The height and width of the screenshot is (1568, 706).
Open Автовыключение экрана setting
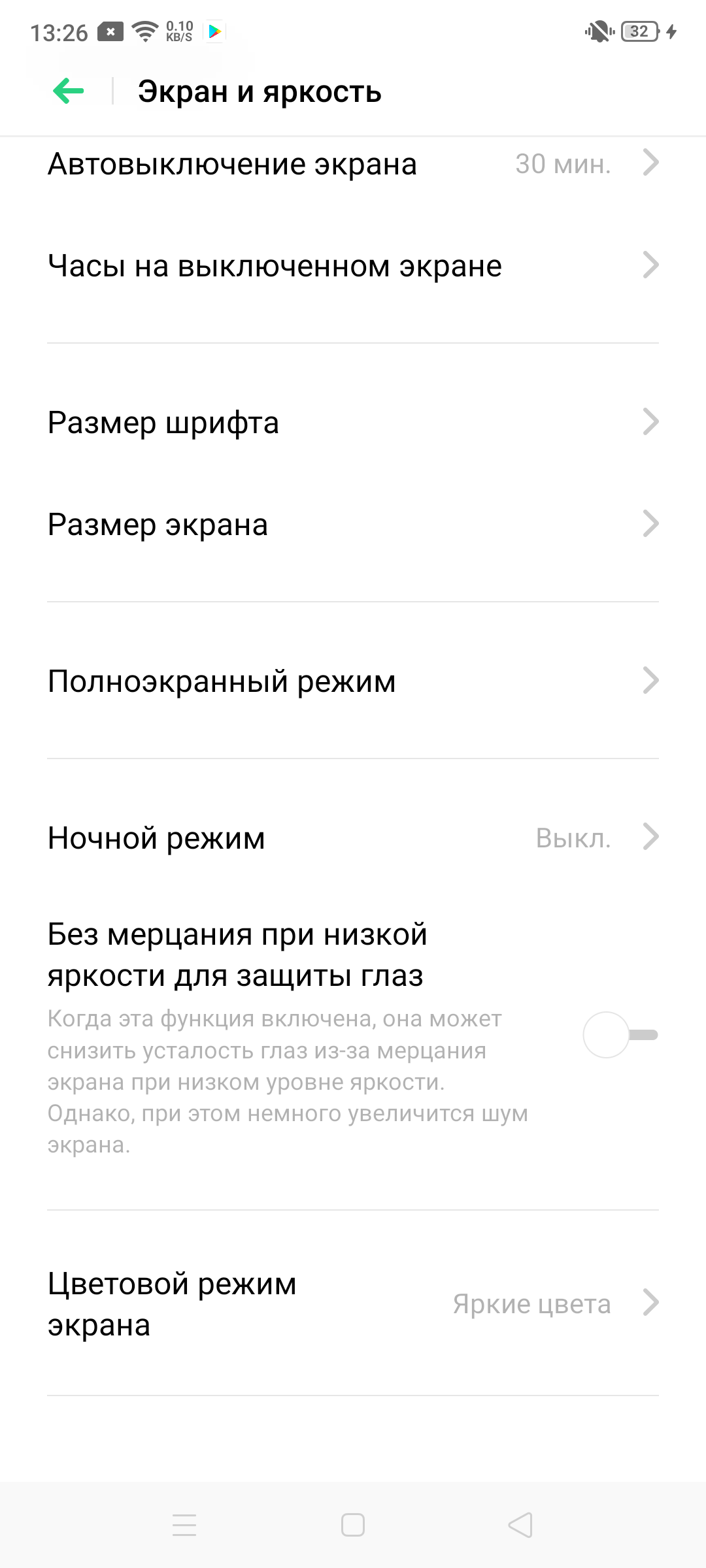[x=353, y=164]
